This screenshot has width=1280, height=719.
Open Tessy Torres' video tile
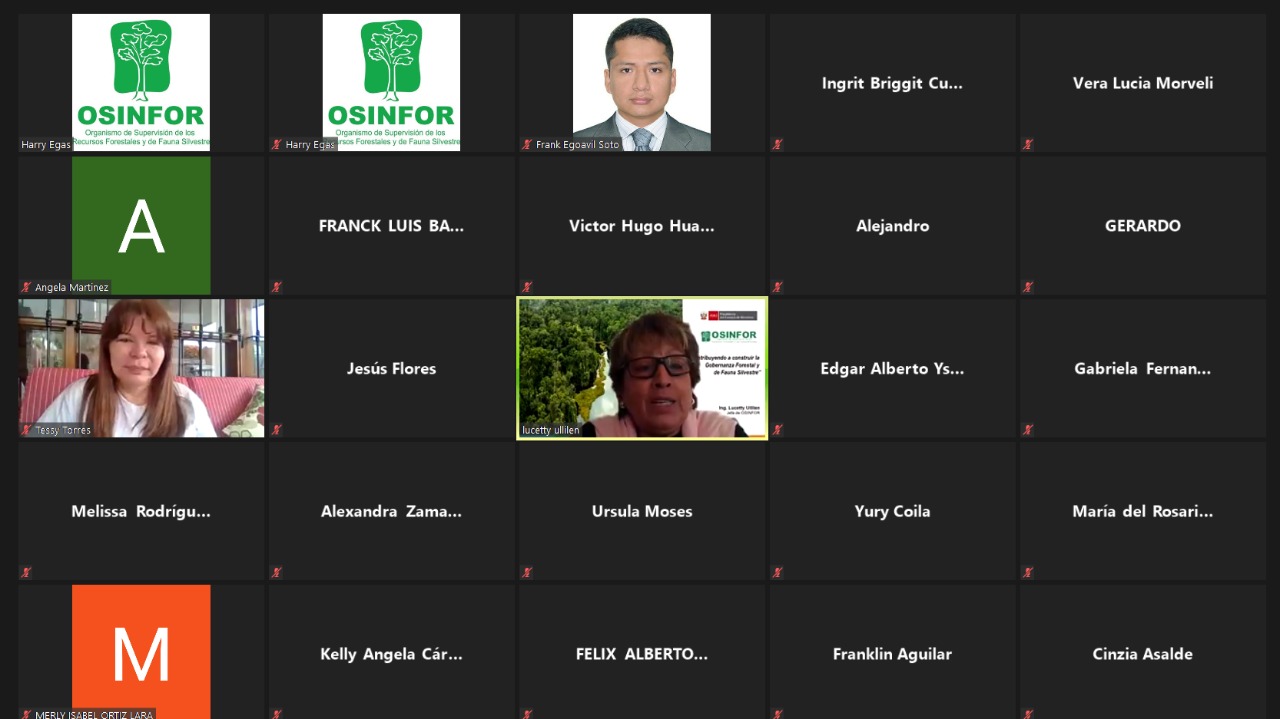point(141,367)
